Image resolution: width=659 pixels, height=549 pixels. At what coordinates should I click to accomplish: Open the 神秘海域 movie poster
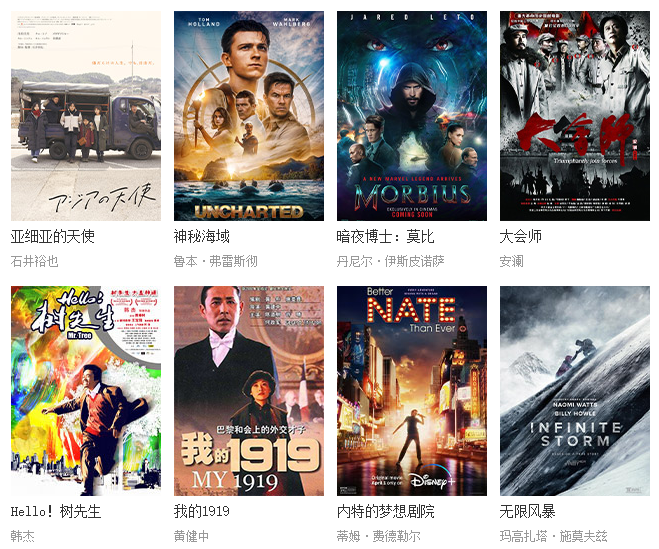(x=248, y=115)
